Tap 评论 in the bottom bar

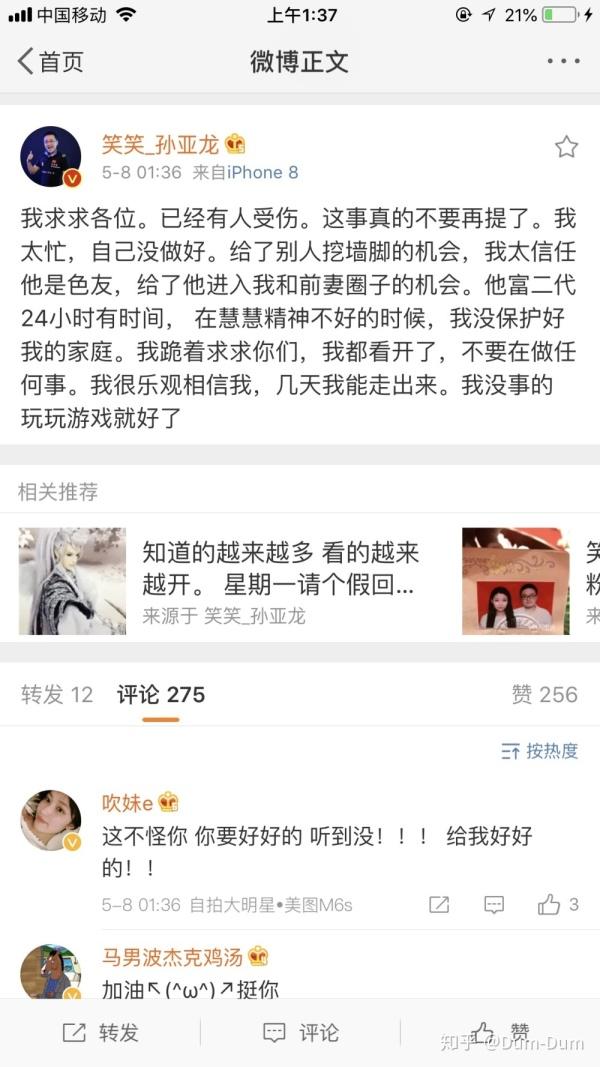pyautogui.click(x=300, y=1033)
